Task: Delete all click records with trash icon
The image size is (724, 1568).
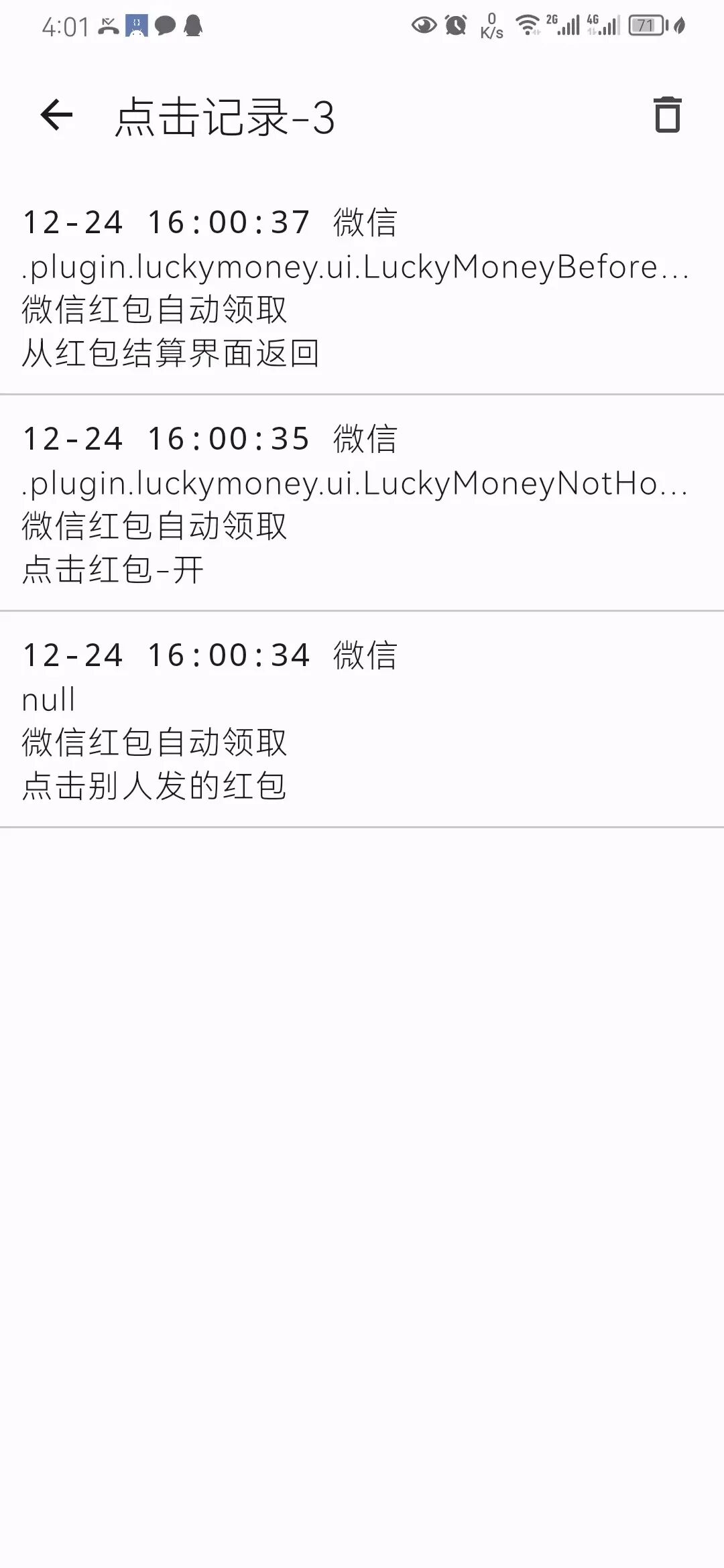Action: click(x=667, y=115)
